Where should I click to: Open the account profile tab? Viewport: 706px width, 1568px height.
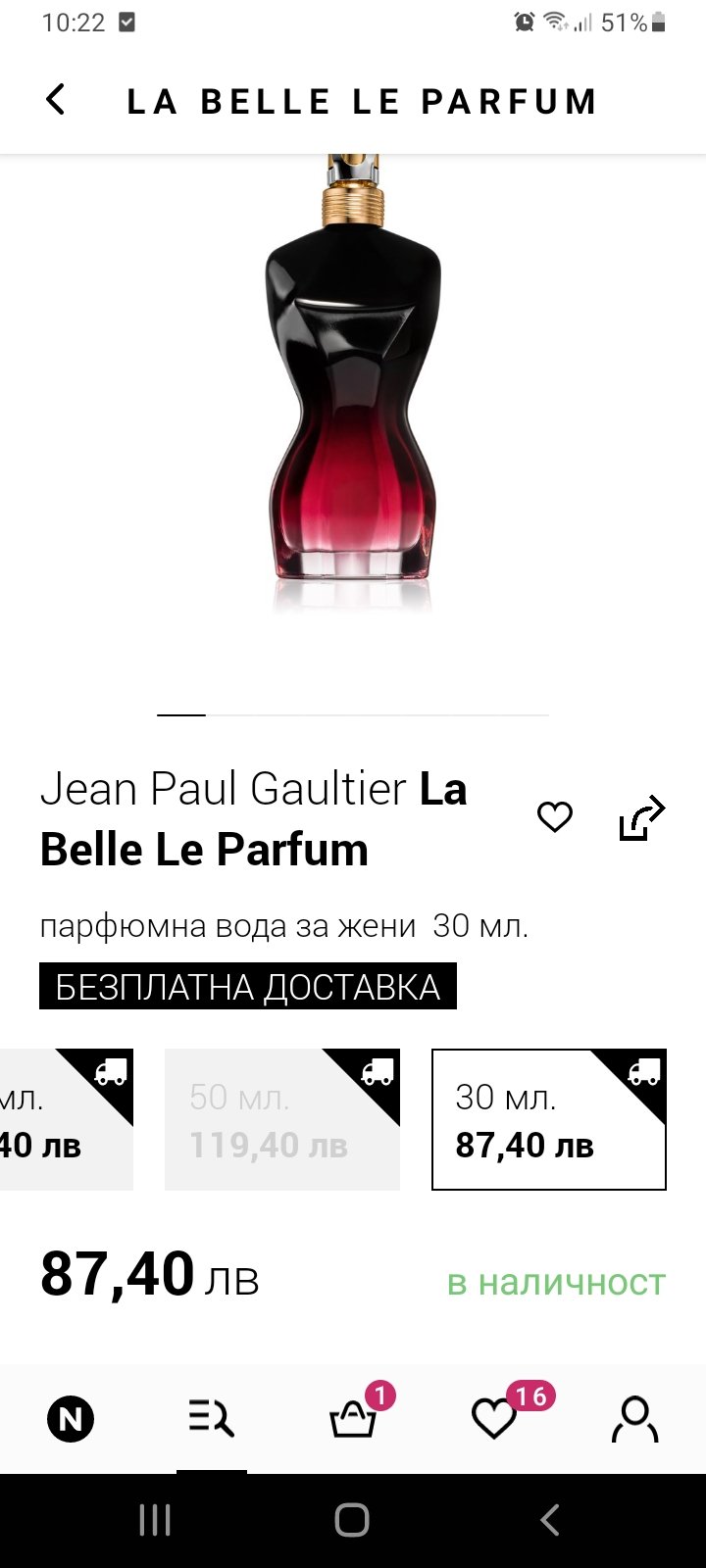[x=634, y=1418]
